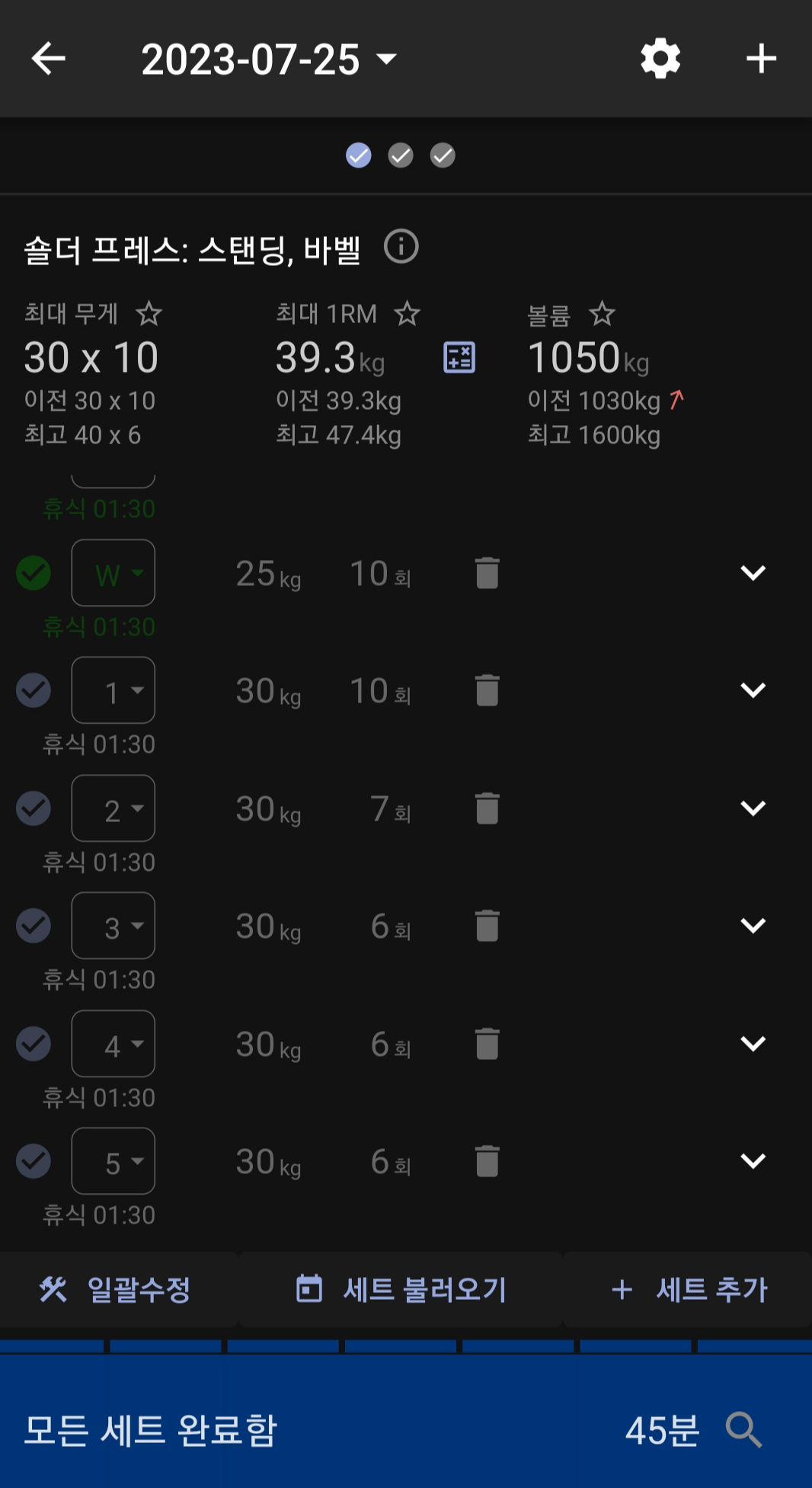Delete set 2 with 7 reps

pos(488,808)
